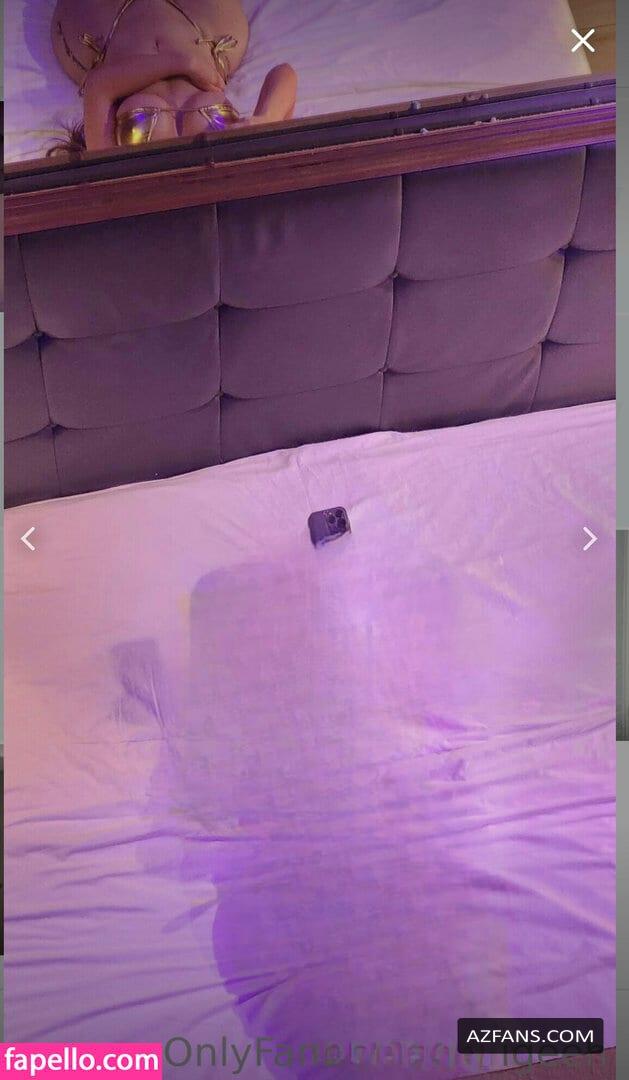Advance to the next image
Viewport: 629px width, 1080px height.
[x=590, y=539]
